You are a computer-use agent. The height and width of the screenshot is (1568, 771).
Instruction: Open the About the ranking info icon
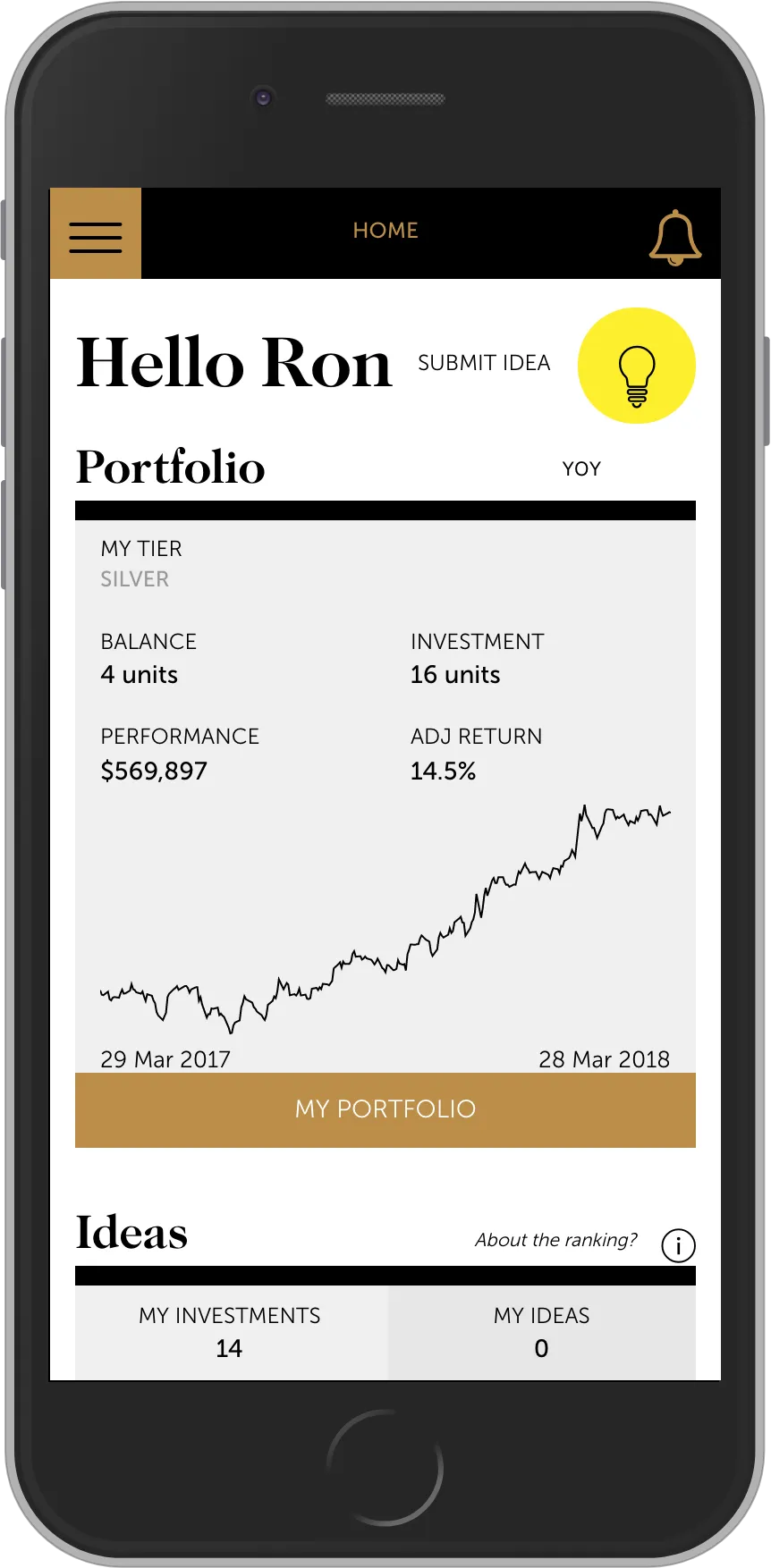pos(678,1244)
